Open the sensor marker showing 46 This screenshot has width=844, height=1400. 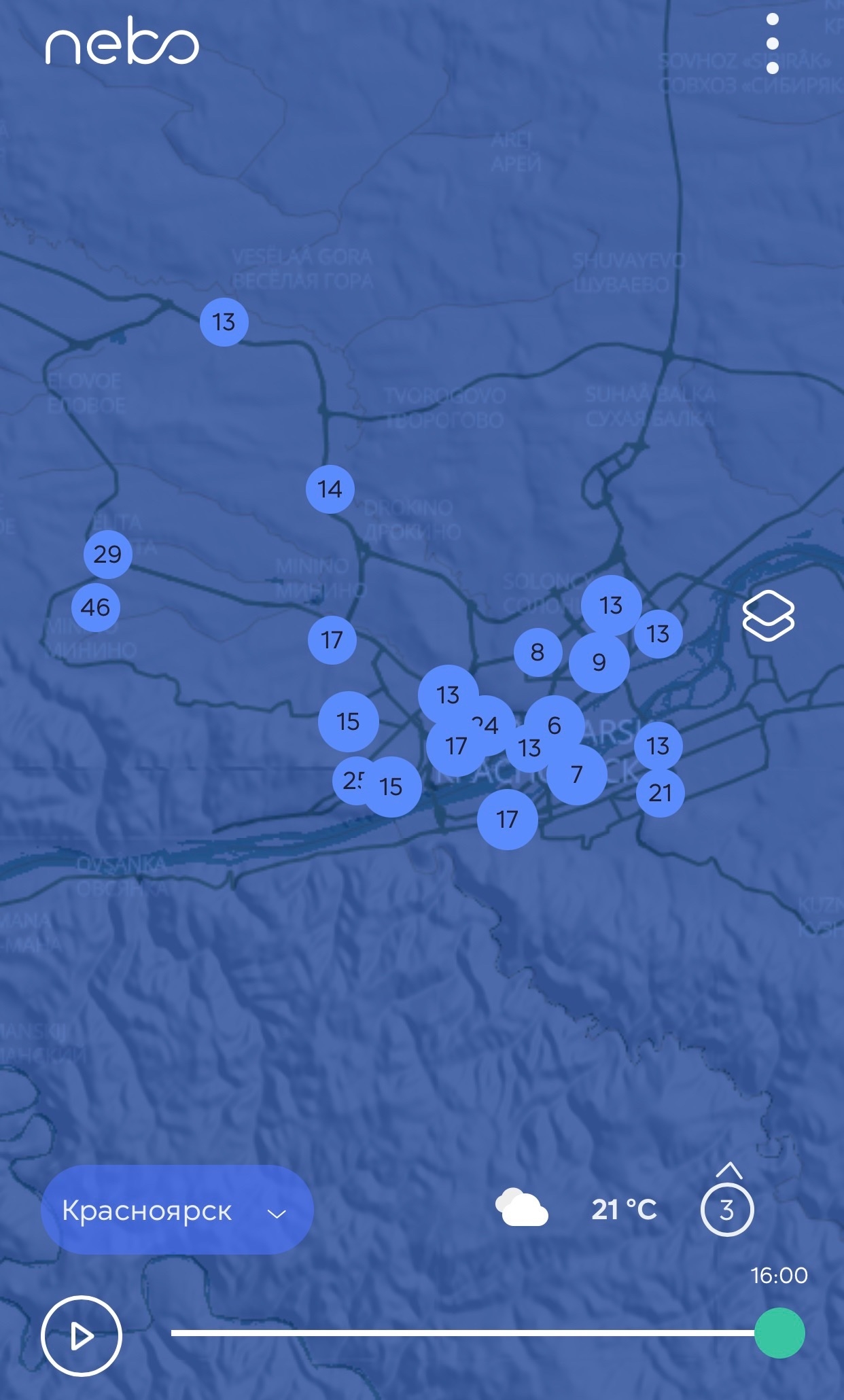[96, 608]
